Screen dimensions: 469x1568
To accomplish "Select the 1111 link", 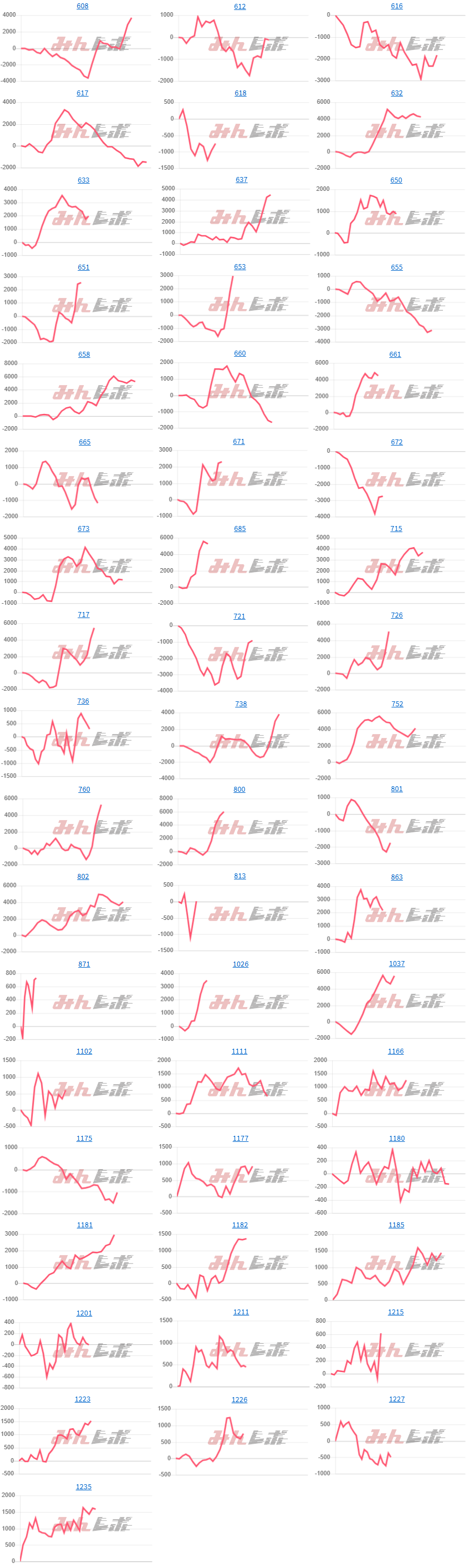I will (239, 1051).
